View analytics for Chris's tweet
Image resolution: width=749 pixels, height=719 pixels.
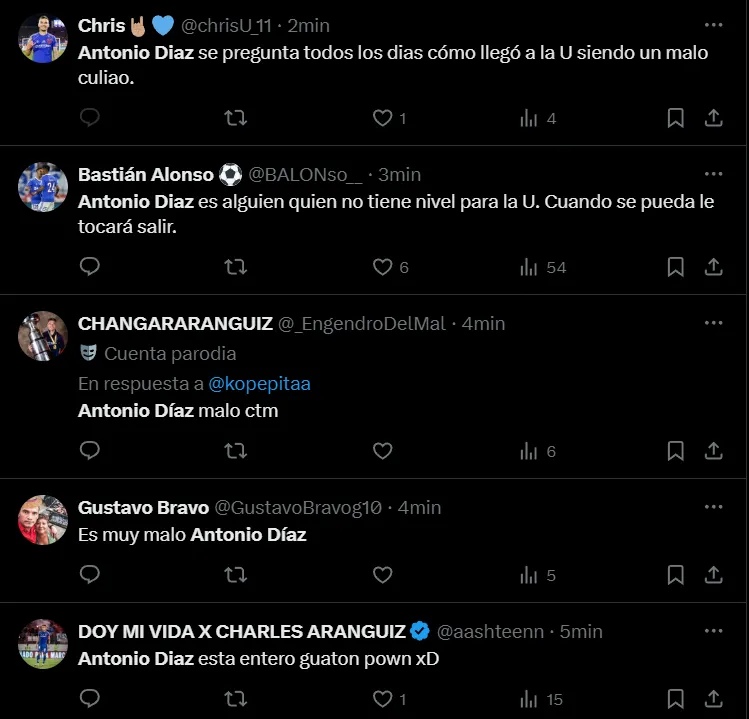coord(527,118)
